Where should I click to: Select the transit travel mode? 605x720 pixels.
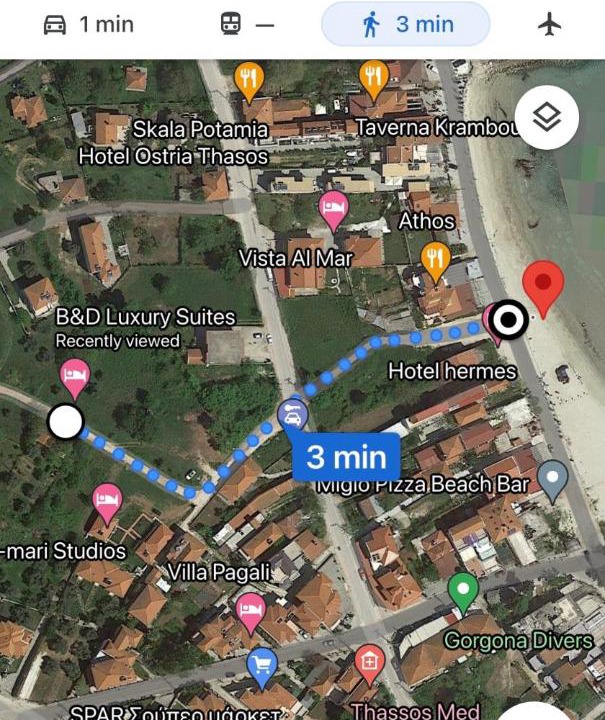[246, 24]
